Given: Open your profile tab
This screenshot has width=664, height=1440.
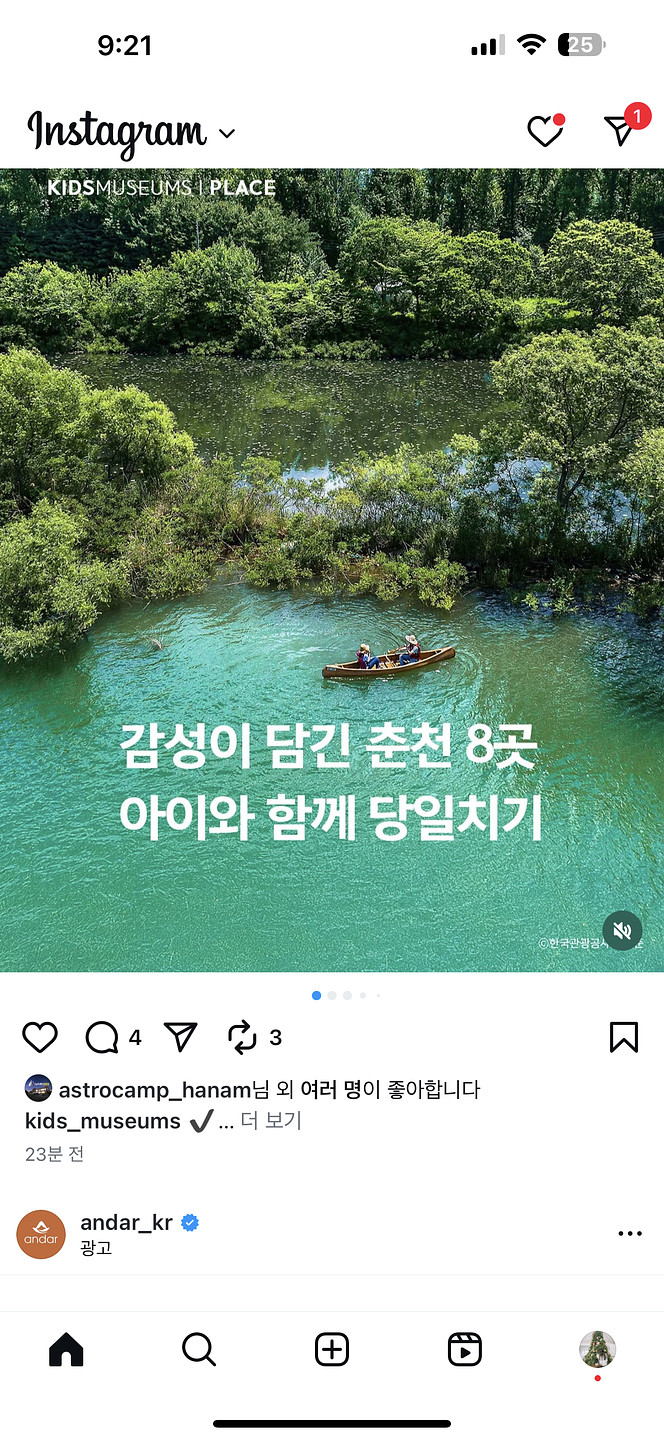Looking at the screenshot, I should tap(598, 1350).
